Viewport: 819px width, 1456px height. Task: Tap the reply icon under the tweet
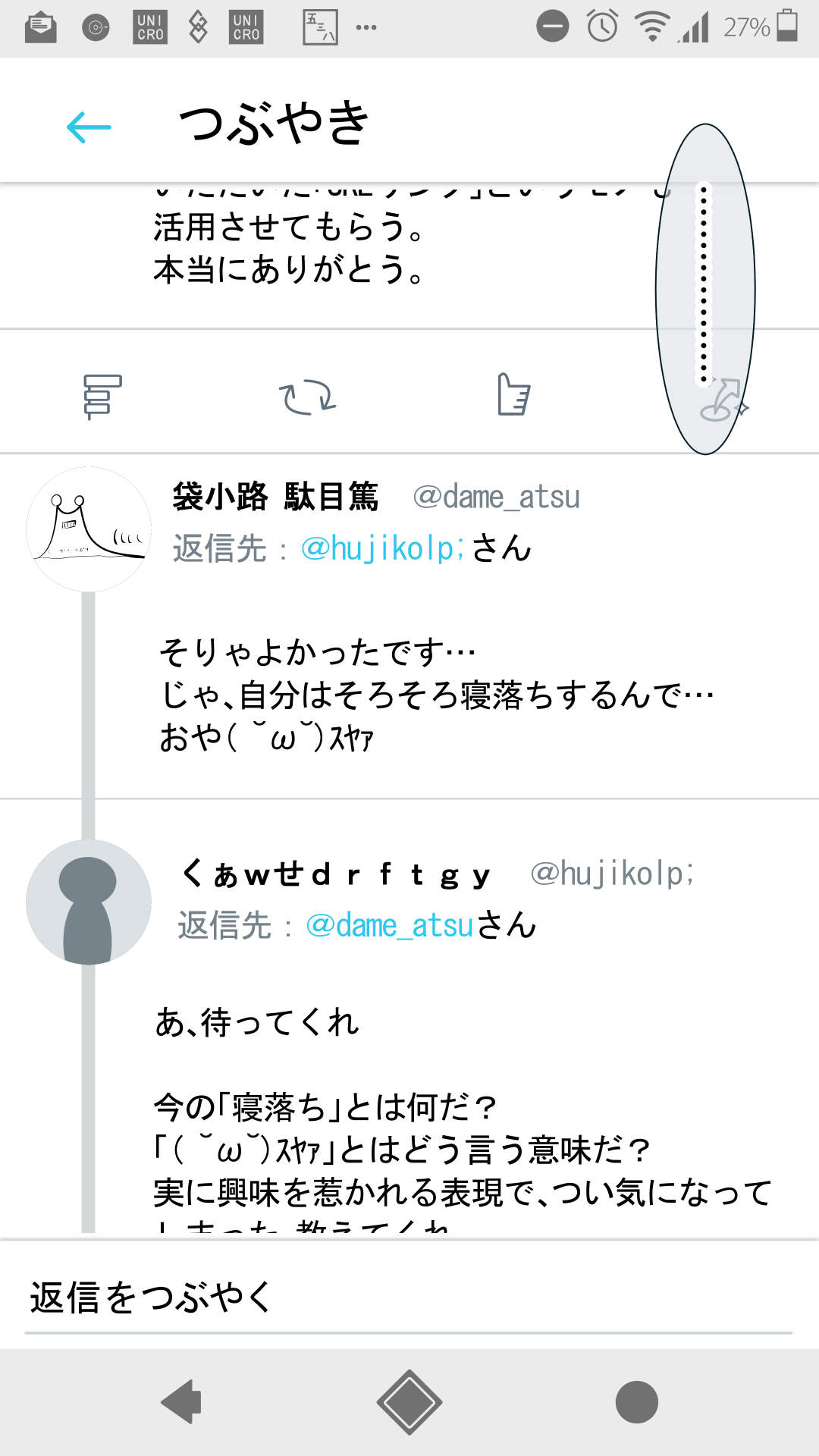pyautogui.click(x=102, y=396)
